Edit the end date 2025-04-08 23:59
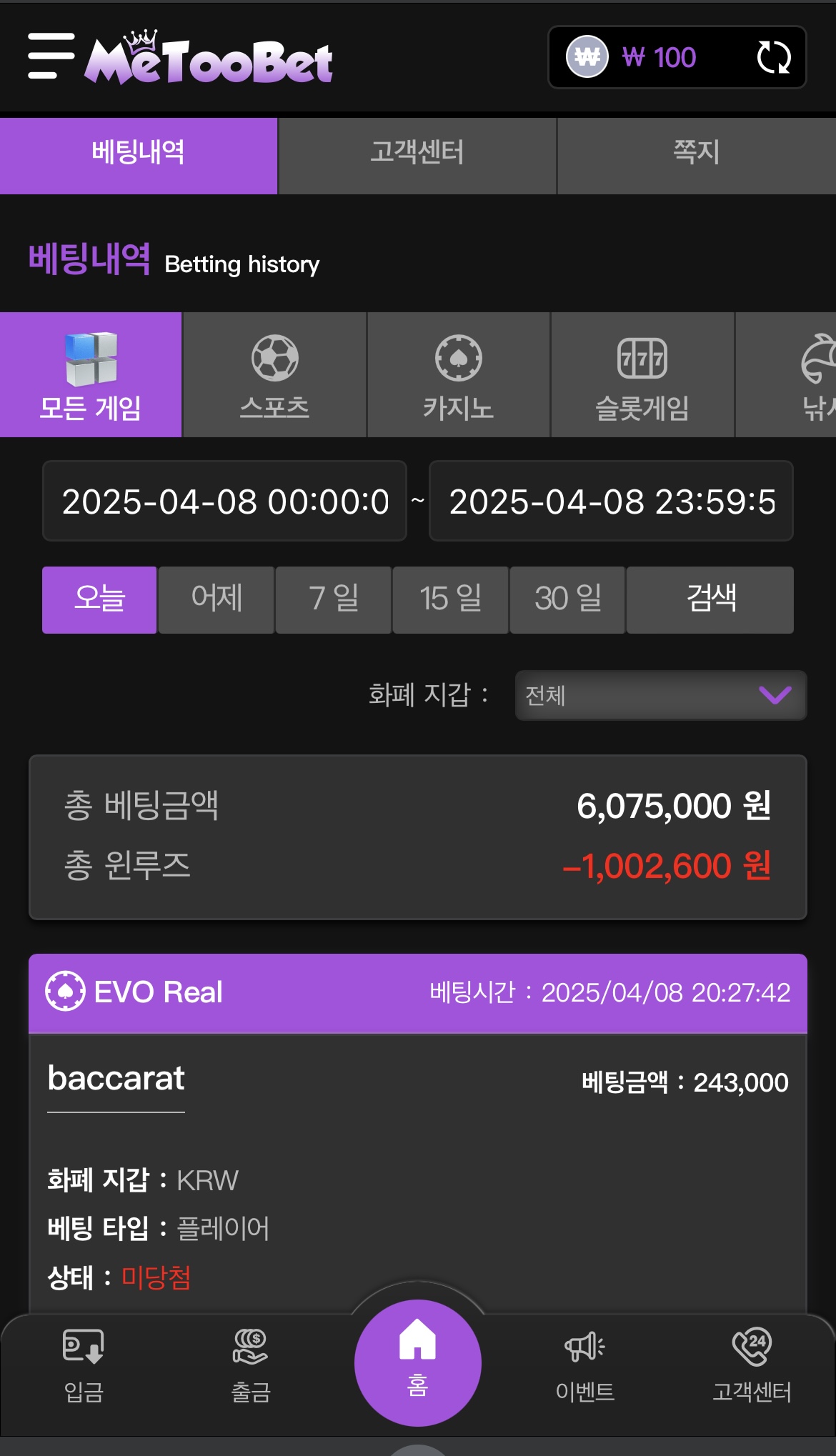The width and height of the screenshot is (836, 1456). click(x=611, y=501)
